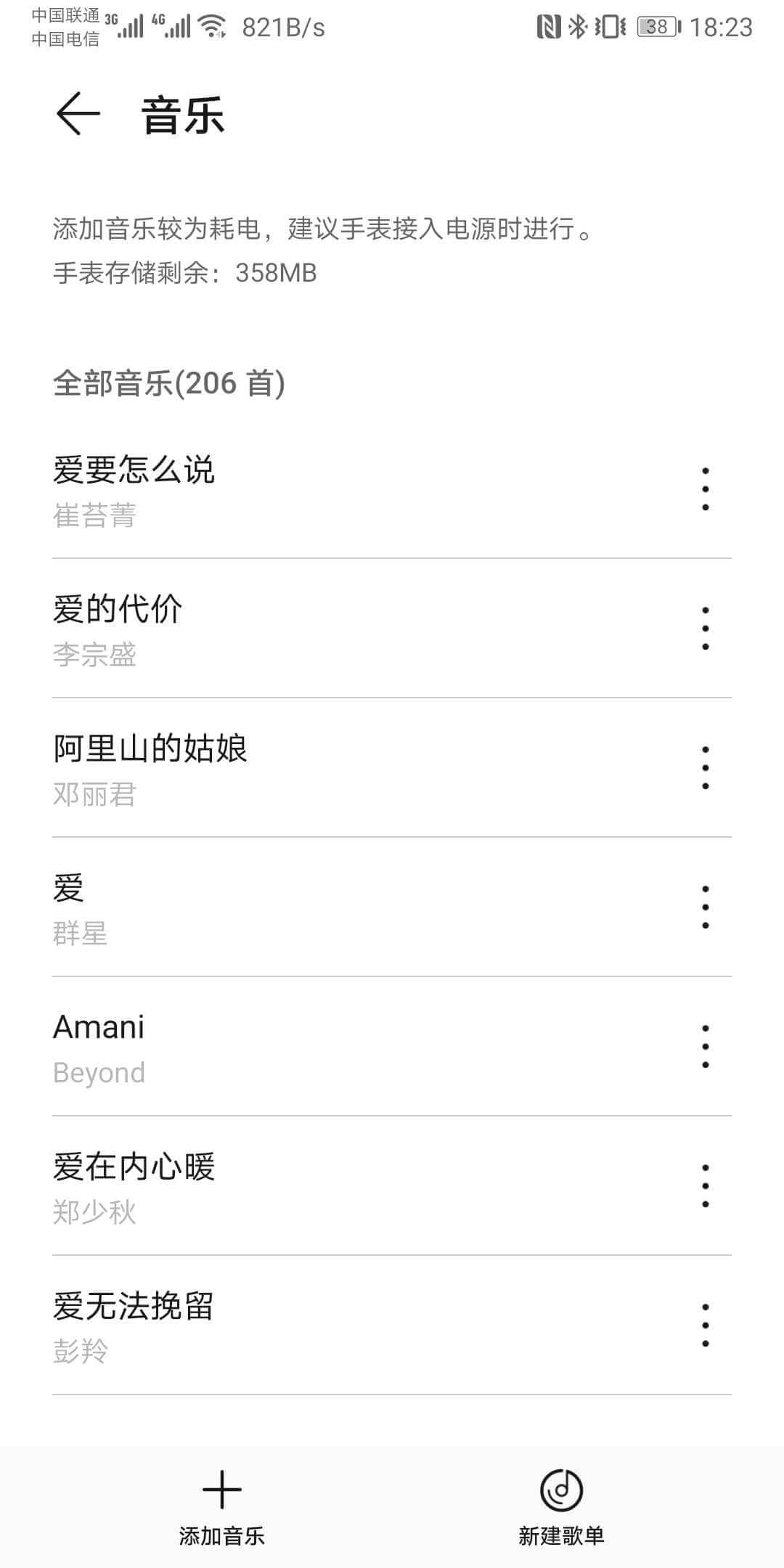Open more options for 爱要怎么说
The image size is (784, 1568).
tap(705, 489)
